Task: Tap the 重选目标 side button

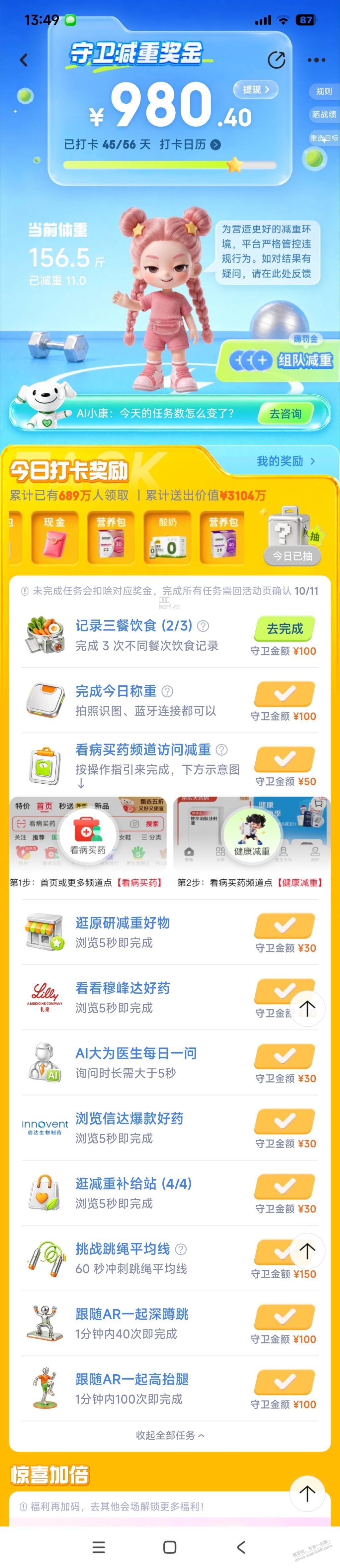Action: pyautogui.click(x=324, y=138)
